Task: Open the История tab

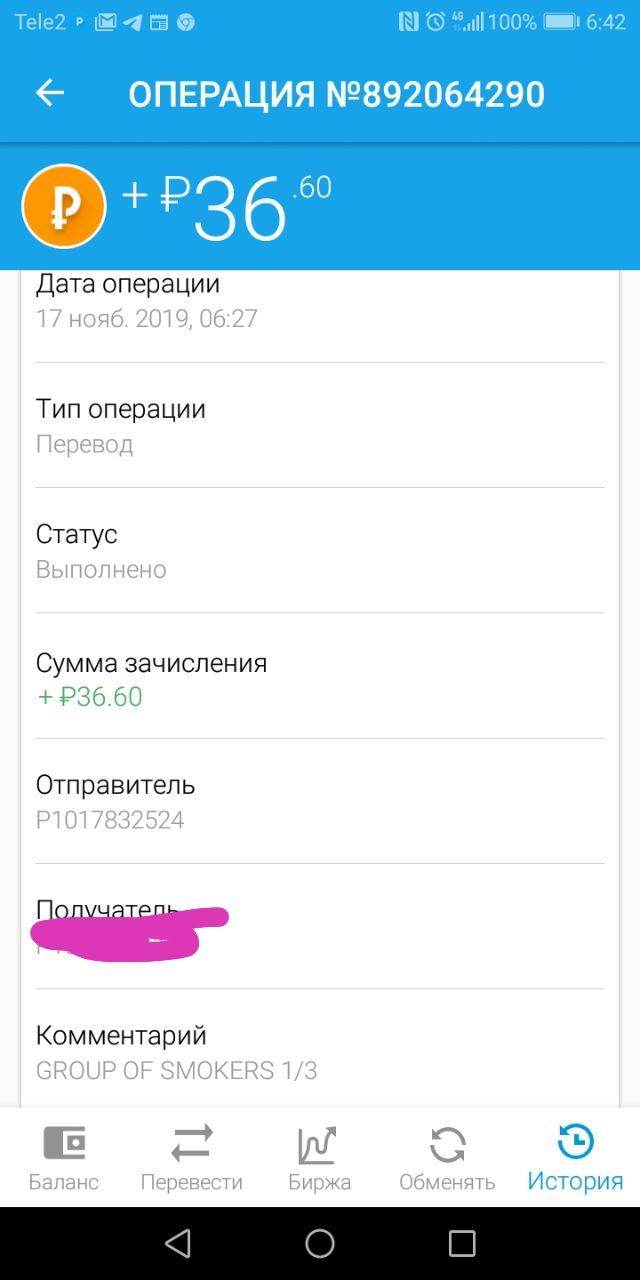Action: pyautogui.click(x=576, y=1158)
